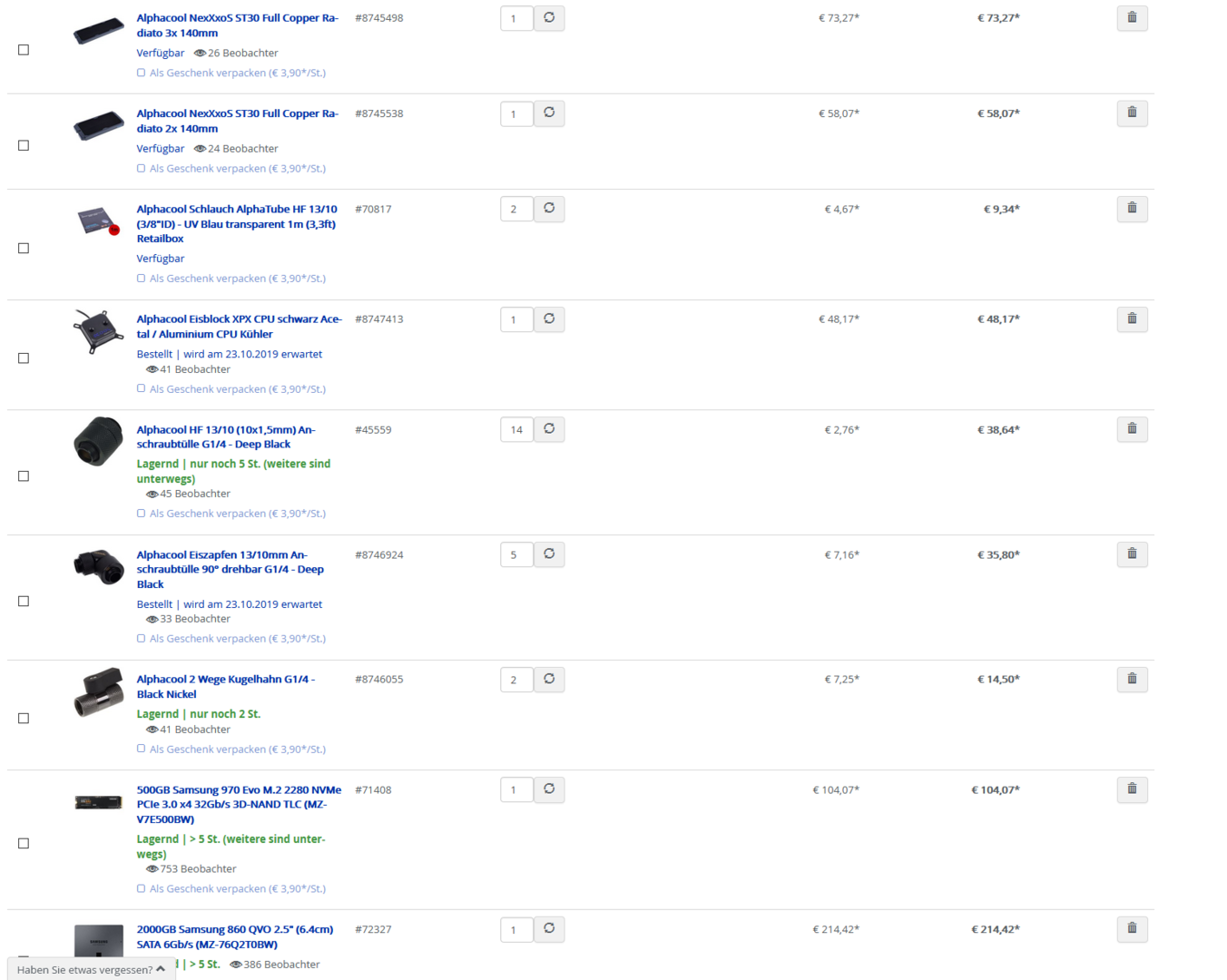This screenshot has height=980, width=1227.
Task: Refresh quantity for 2 Wege Kugelhahn
Action: (x=549, y=680)
